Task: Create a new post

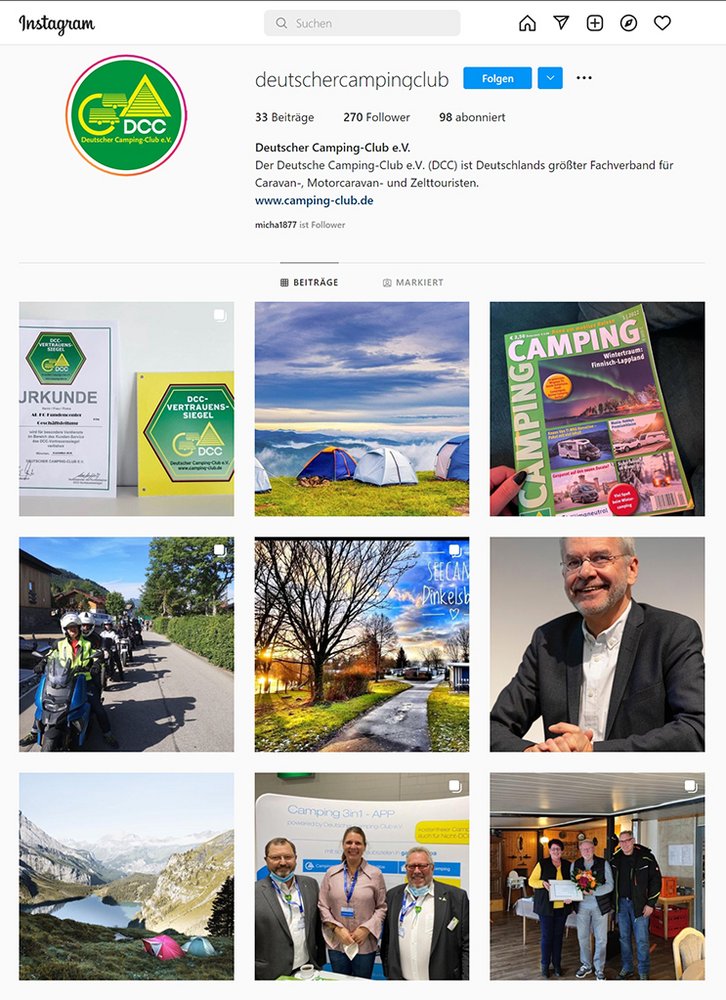Action: click(x=595, y=23)
